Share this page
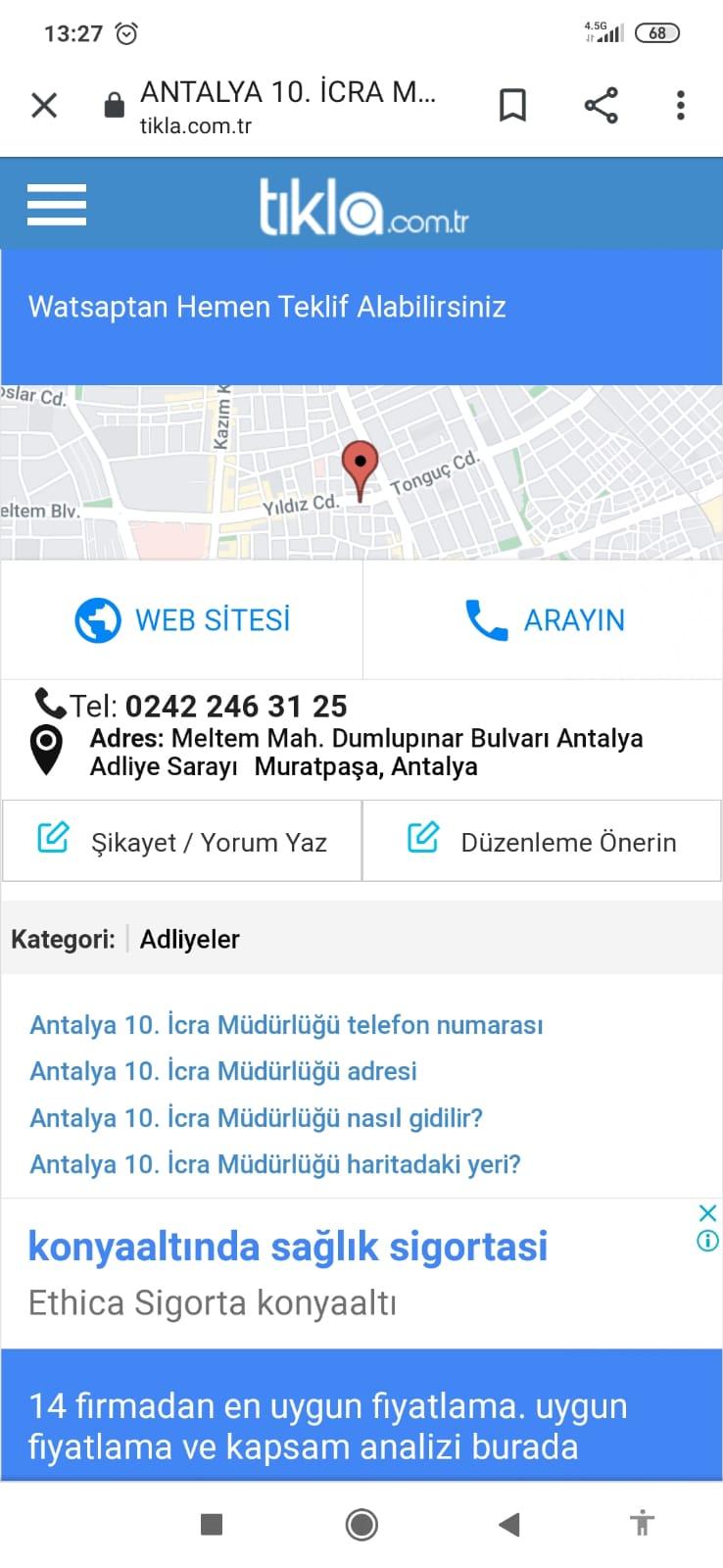723x1568 pixels. pos(601,105)
